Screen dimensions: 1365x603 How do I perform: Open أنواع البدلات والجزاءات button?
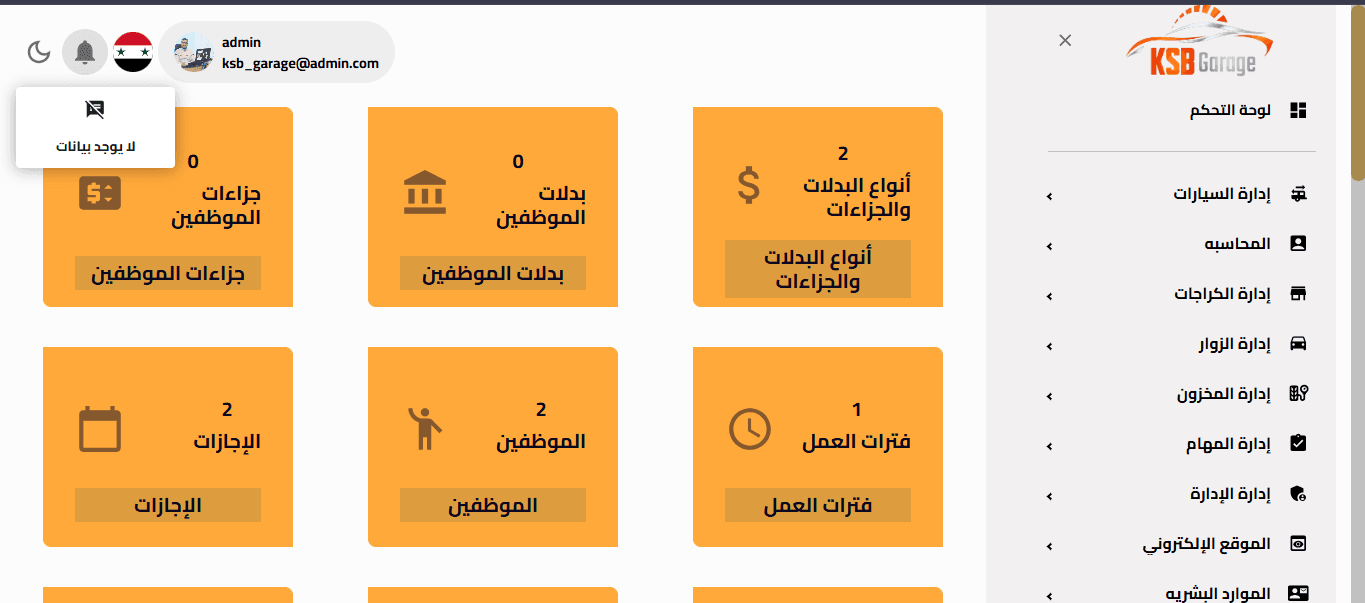point(818,269)
